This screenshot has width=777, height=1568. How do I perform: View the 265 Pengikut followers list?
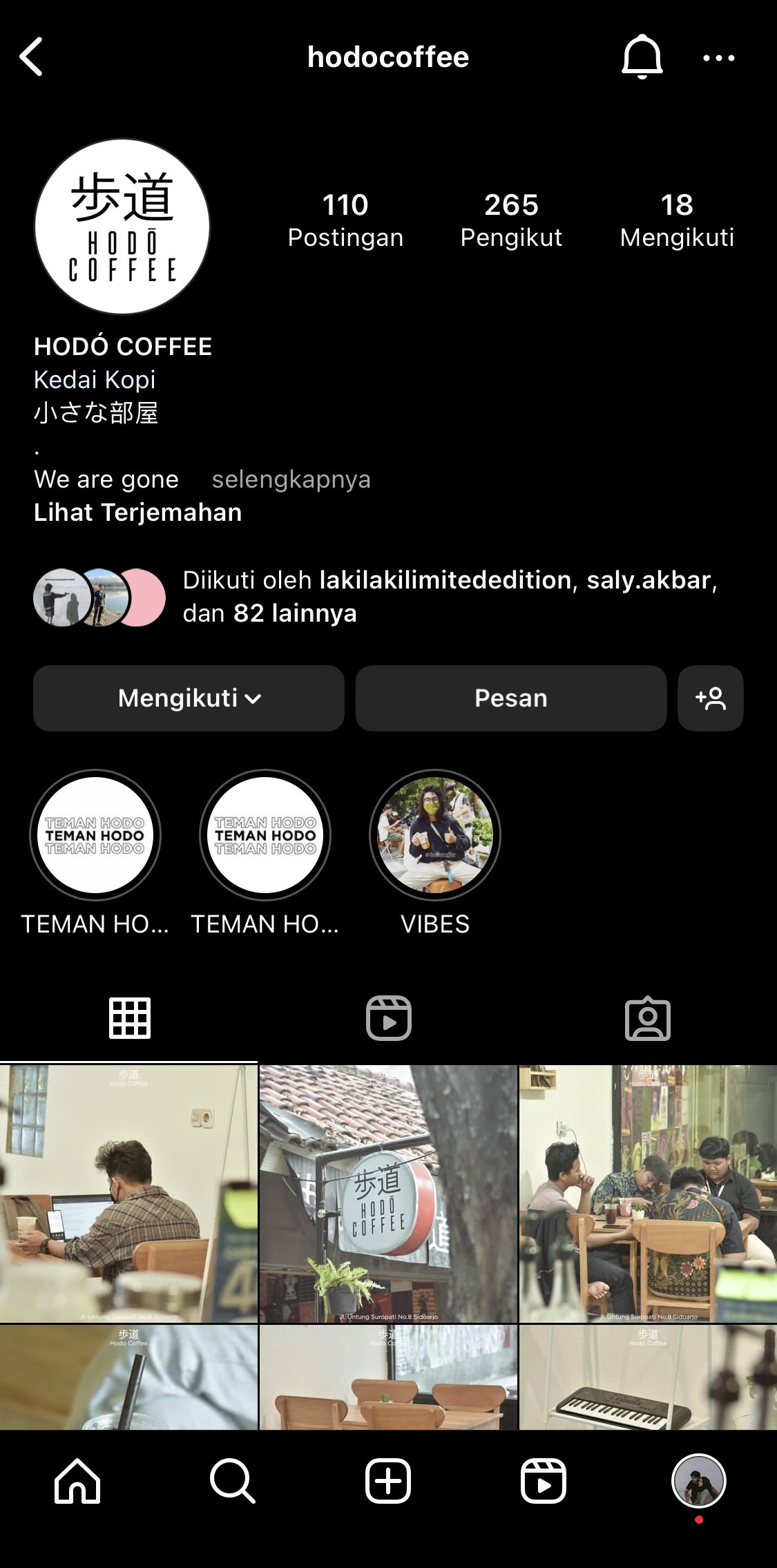[511, 220]
